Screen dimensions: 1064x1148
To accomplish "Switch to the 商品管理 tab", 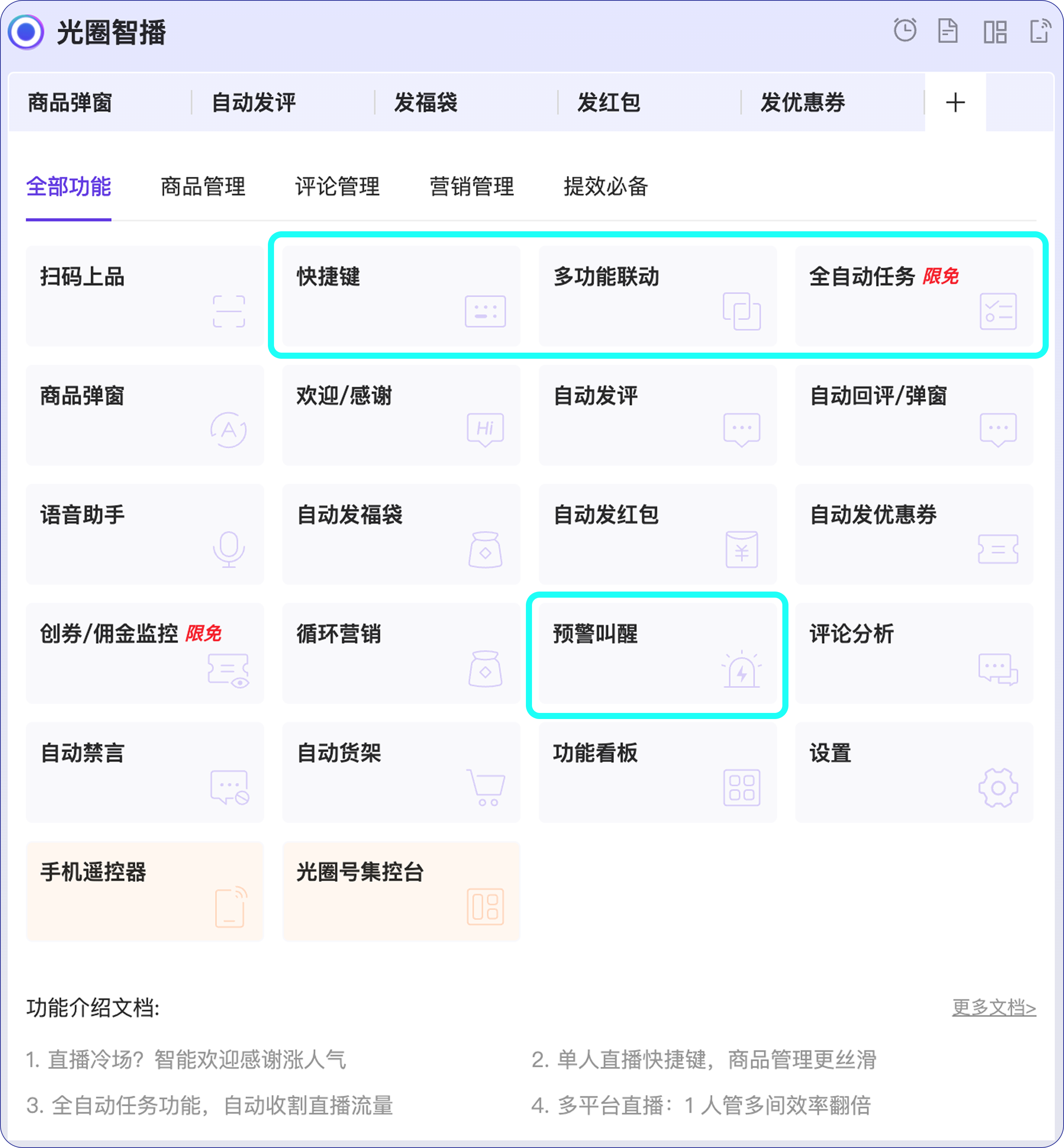I will tap(203, 187).
